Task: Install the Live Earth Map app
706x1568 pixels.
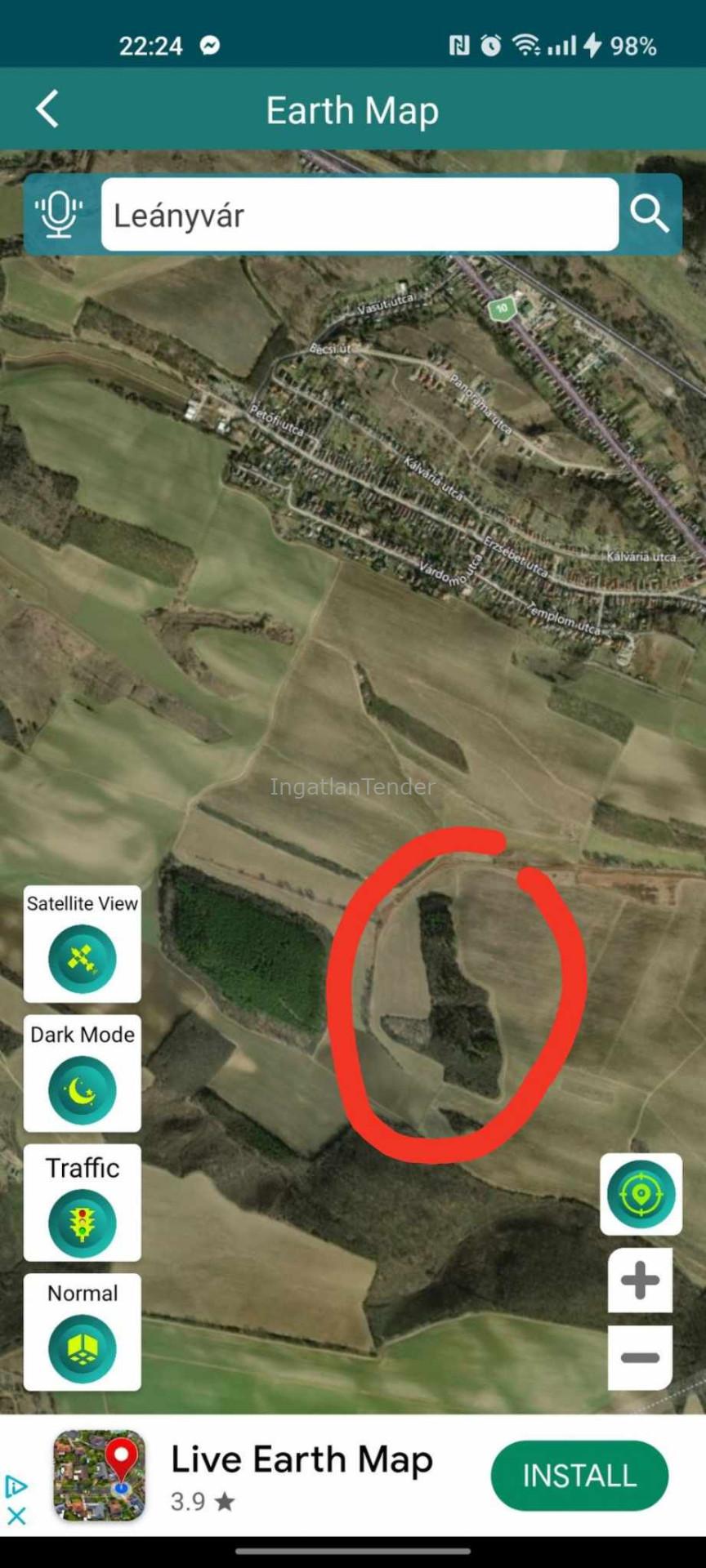Action: point(579,1476)
